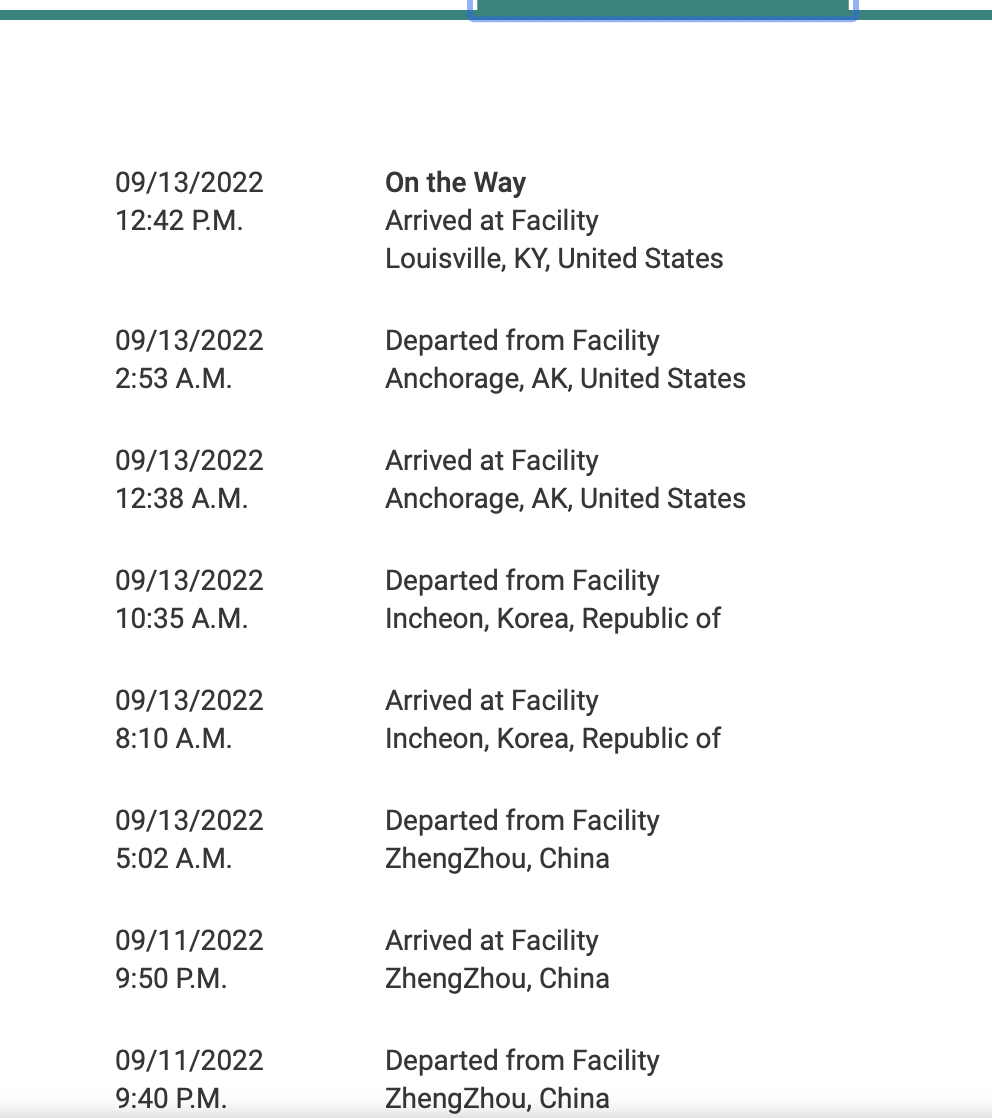Select the highlighted teal tab at top

coord(662,9)
